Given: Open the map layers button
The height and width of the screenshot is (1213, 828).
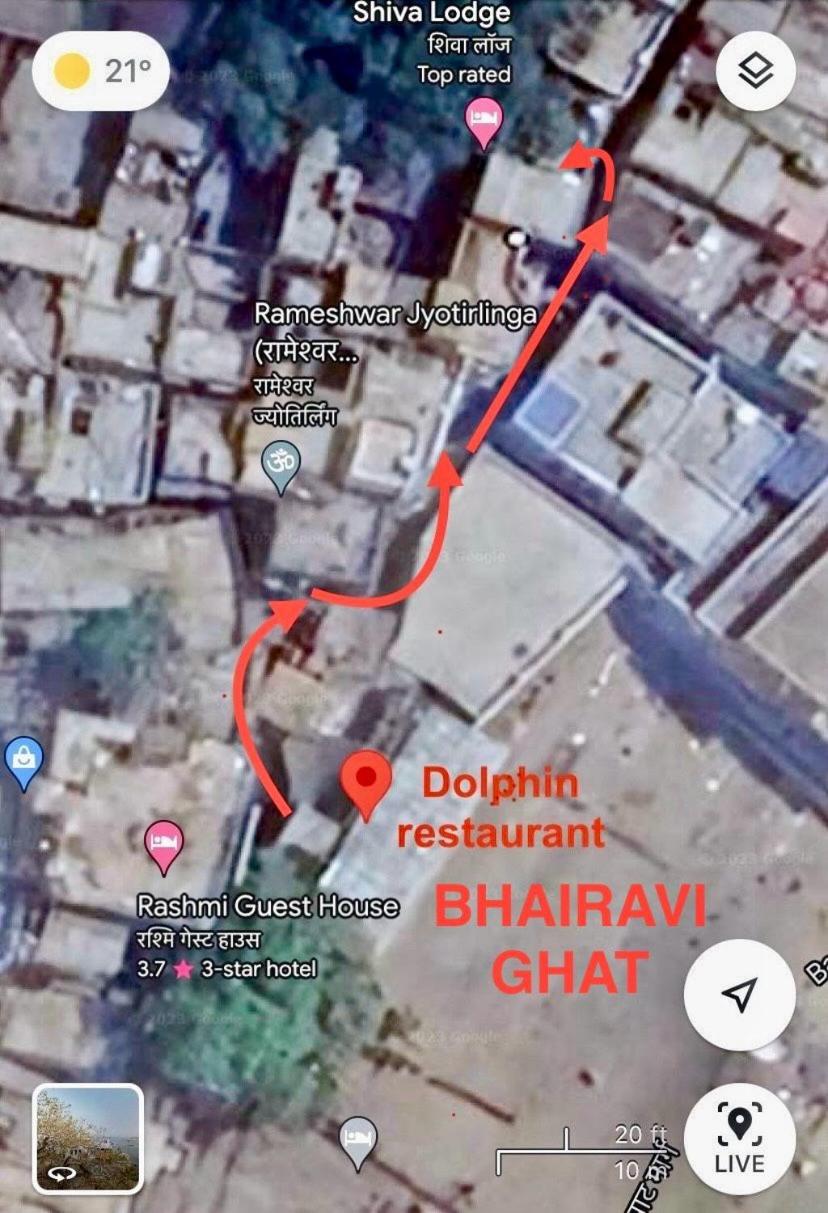Looking at the screenshot, I should (755, 72).
